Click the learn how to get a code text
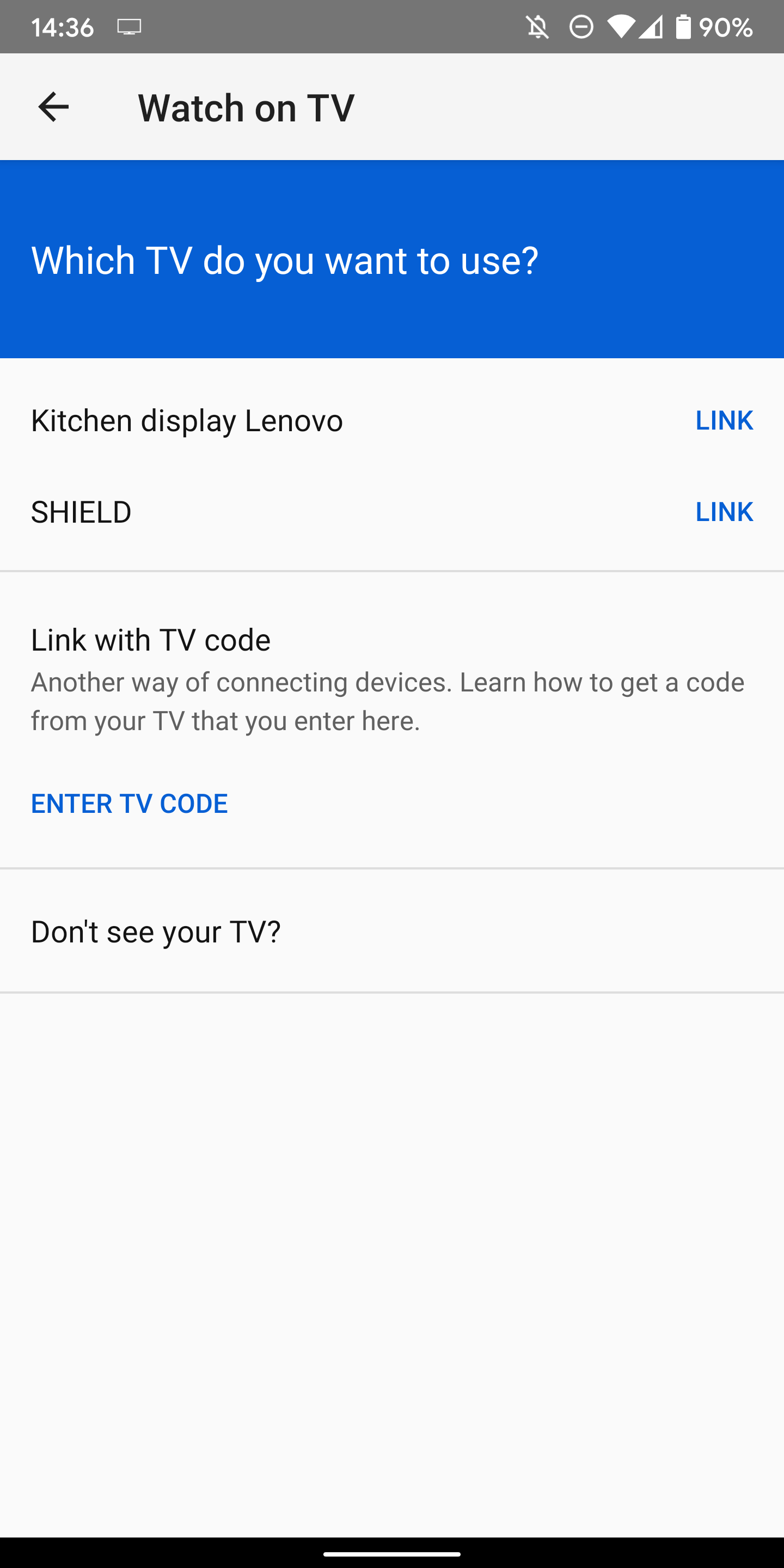This screenshot has width=784, height=1568. coord(387,700)
